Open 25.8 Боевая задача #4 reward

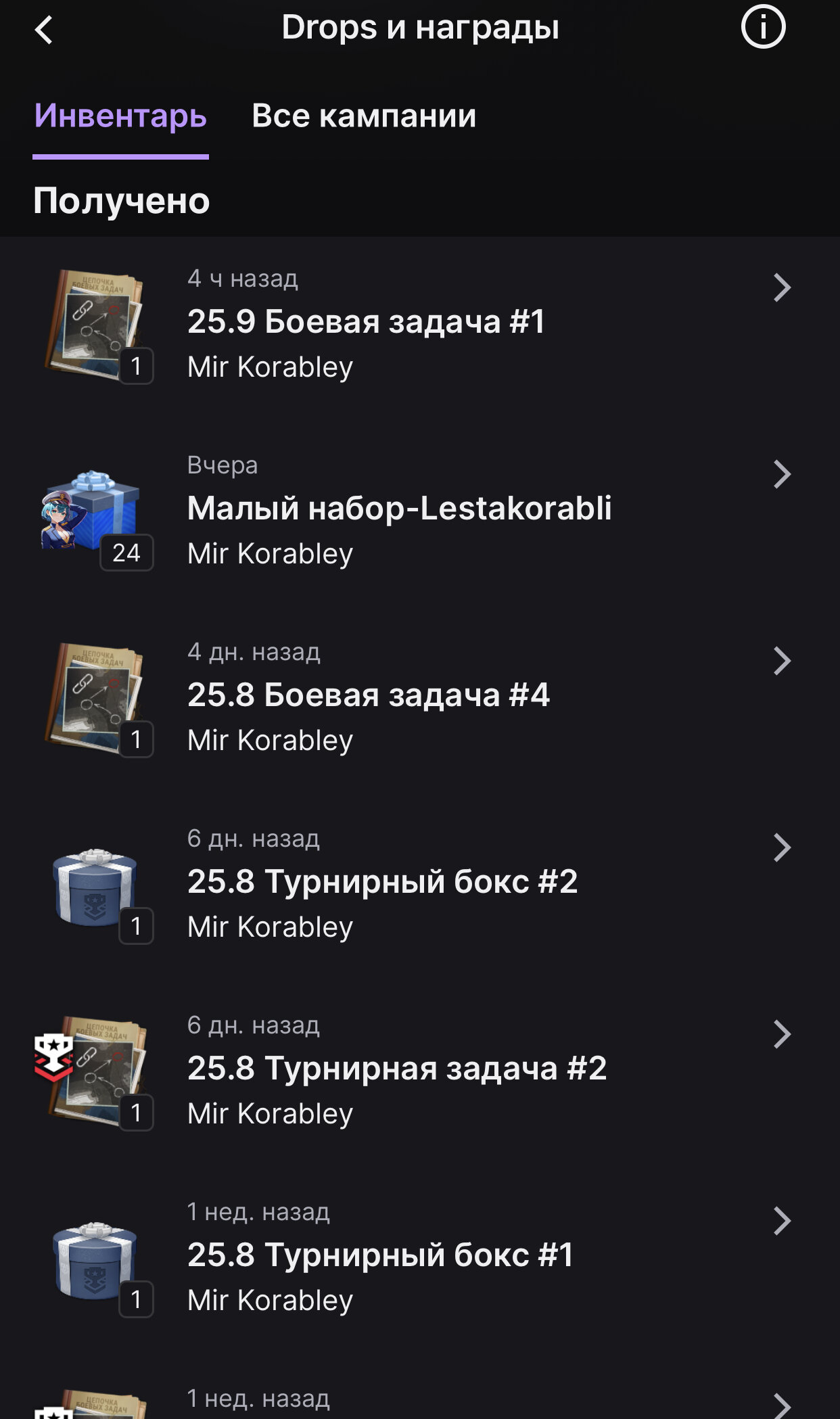pyautogui.click(x=419, y=697)
